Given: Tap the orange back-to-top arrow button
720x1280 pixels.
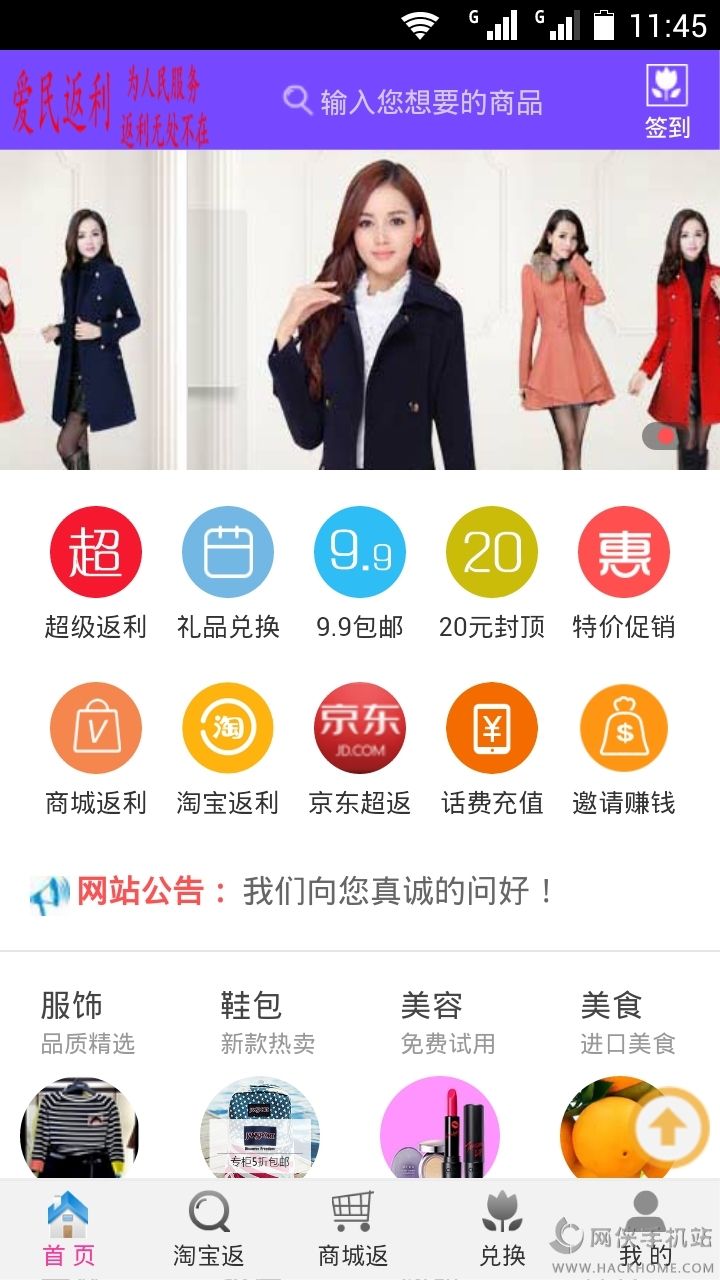Looking at the screenshot, I should pos(671,1127).
